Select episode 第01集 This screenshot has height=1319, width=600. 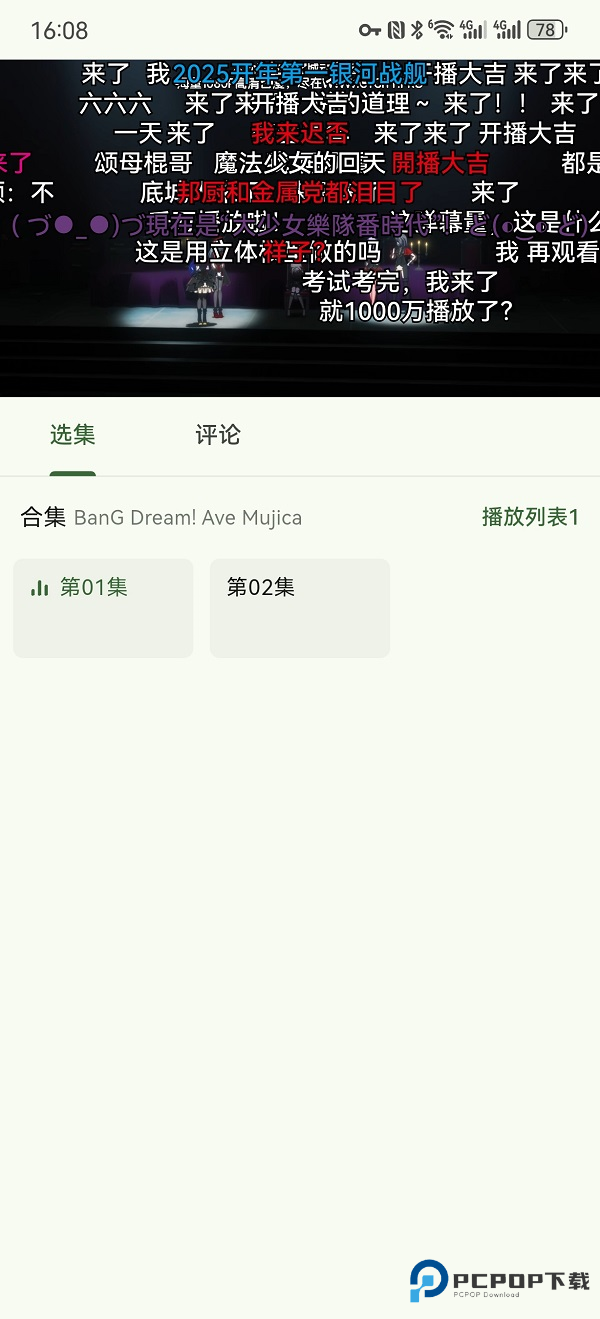(103, 607)
